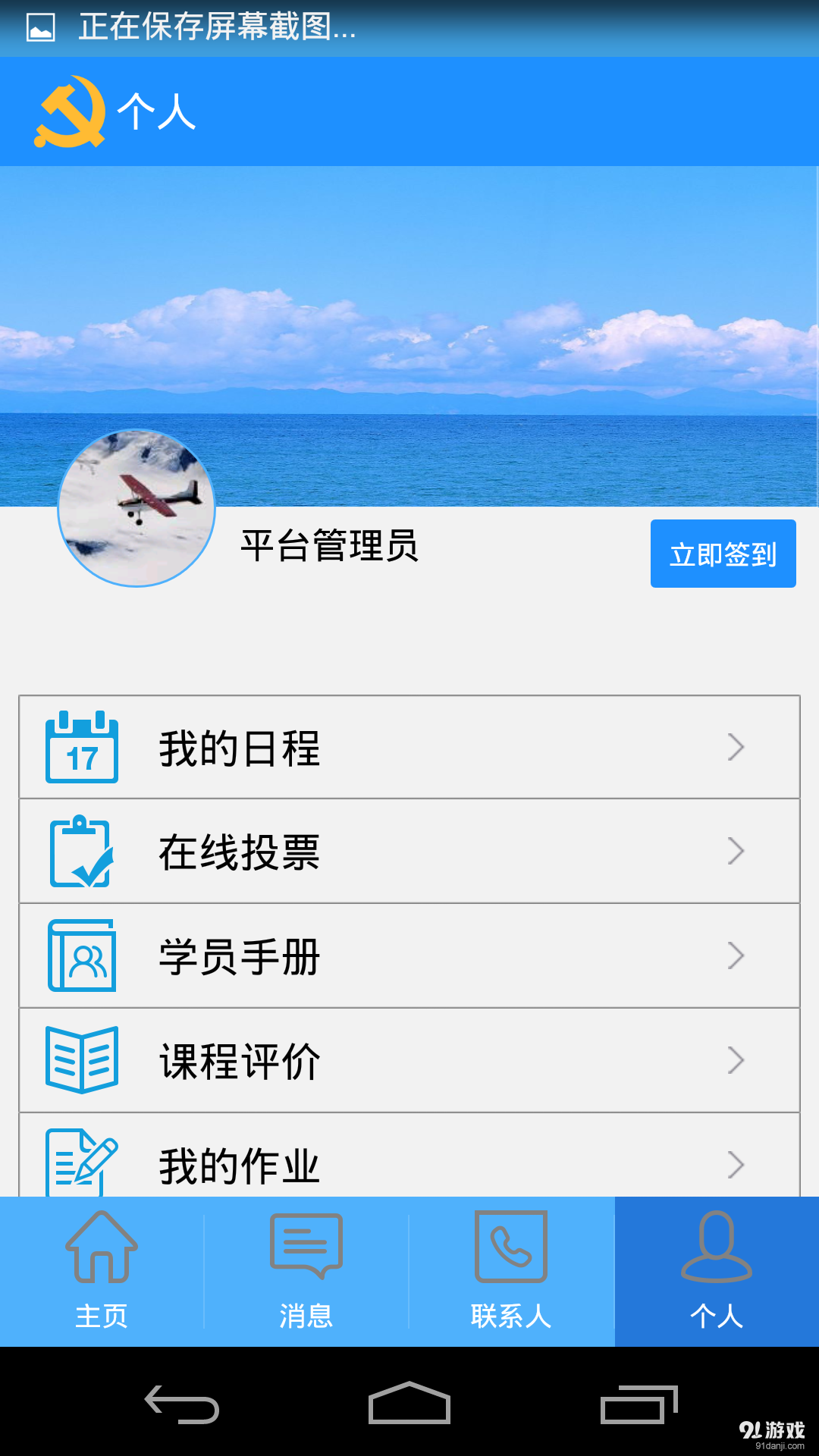Viewport: 819px width, 1456px height.
Task: Open 在线投票 using the right arrow
Action: (734, 851)
